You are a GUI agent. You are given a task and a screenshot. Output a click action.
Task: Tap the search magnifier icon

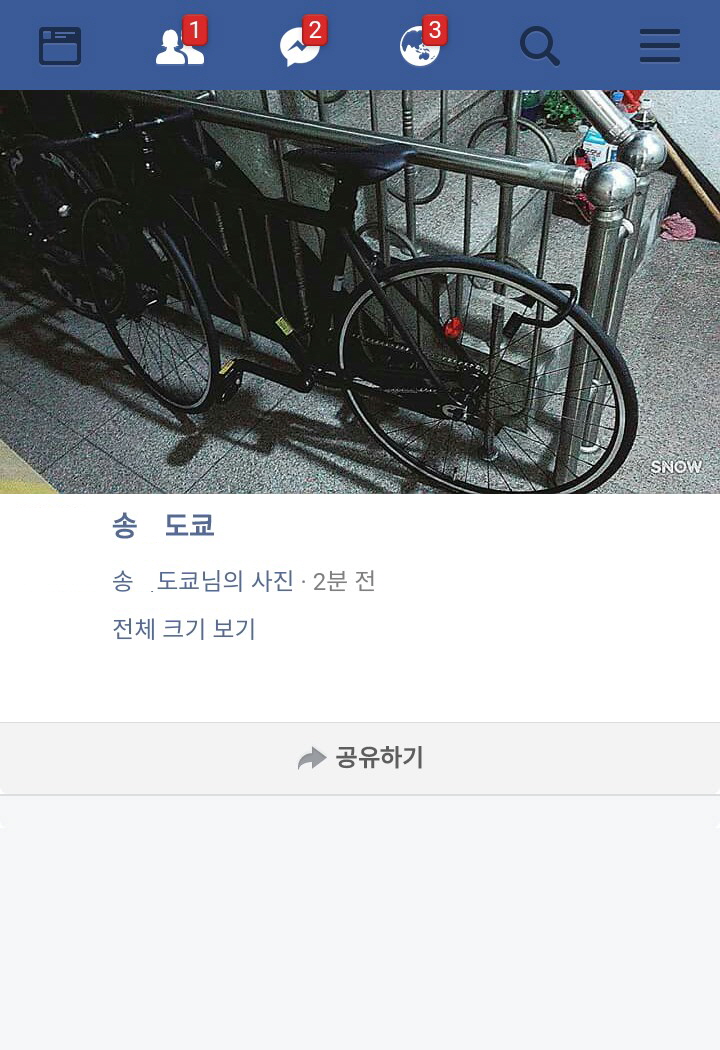click(540, 46)
